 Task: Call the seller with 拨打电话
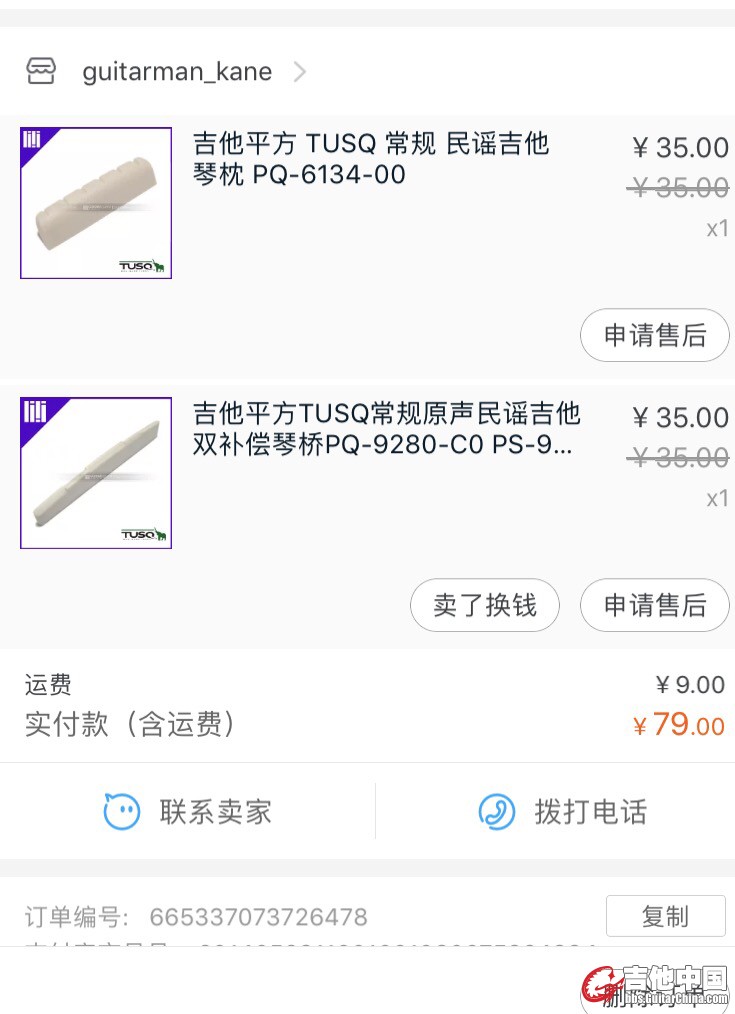point(562,811)
